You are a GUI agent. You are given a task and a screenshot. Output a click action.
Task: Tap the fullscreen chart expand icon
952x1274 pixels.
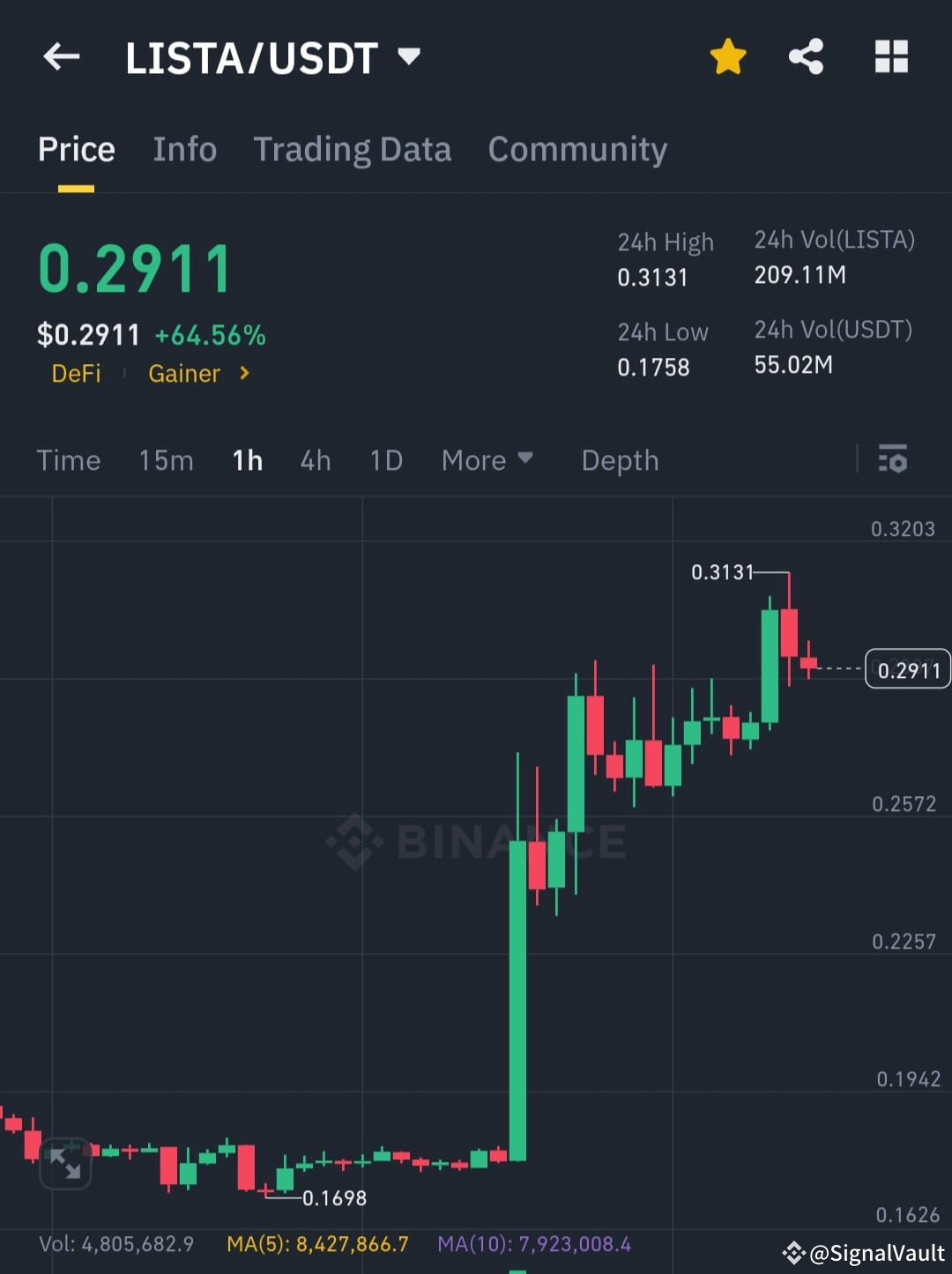click(66, 1164)
